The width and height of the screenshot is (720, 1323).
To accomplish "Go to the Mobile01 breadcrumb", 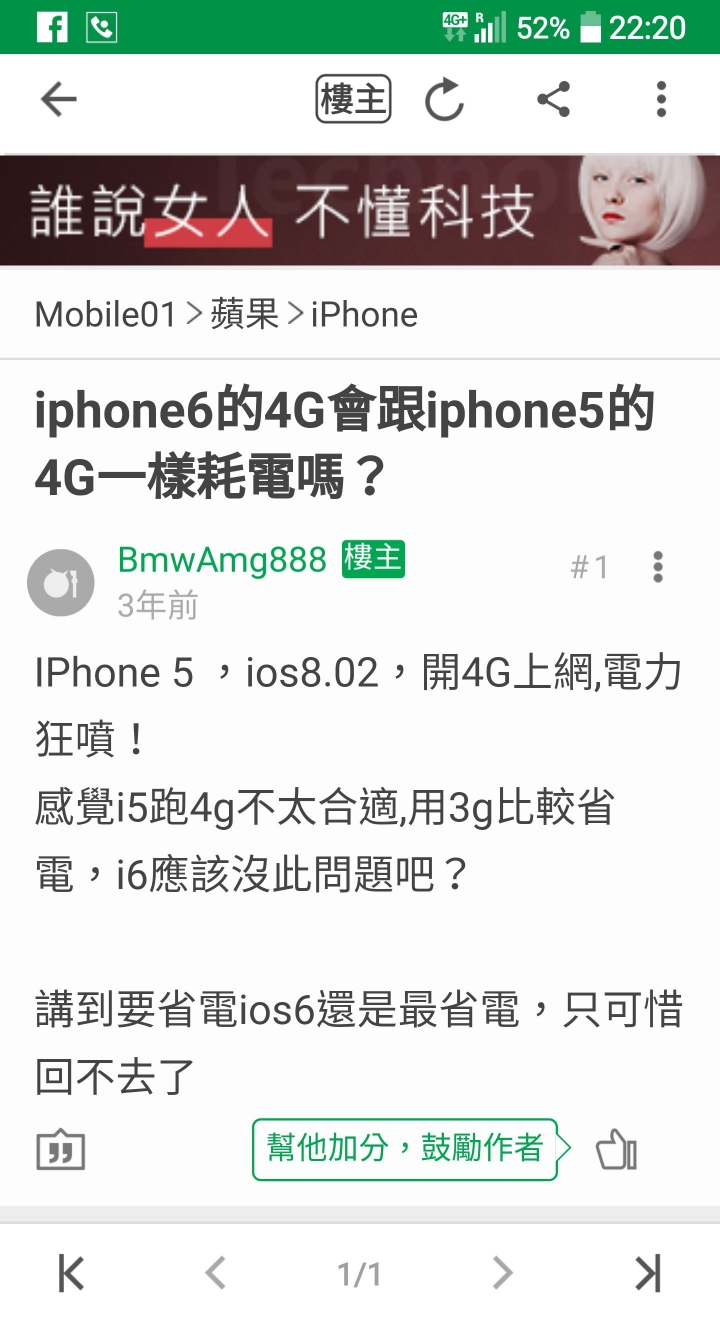I will click(106, 315).
